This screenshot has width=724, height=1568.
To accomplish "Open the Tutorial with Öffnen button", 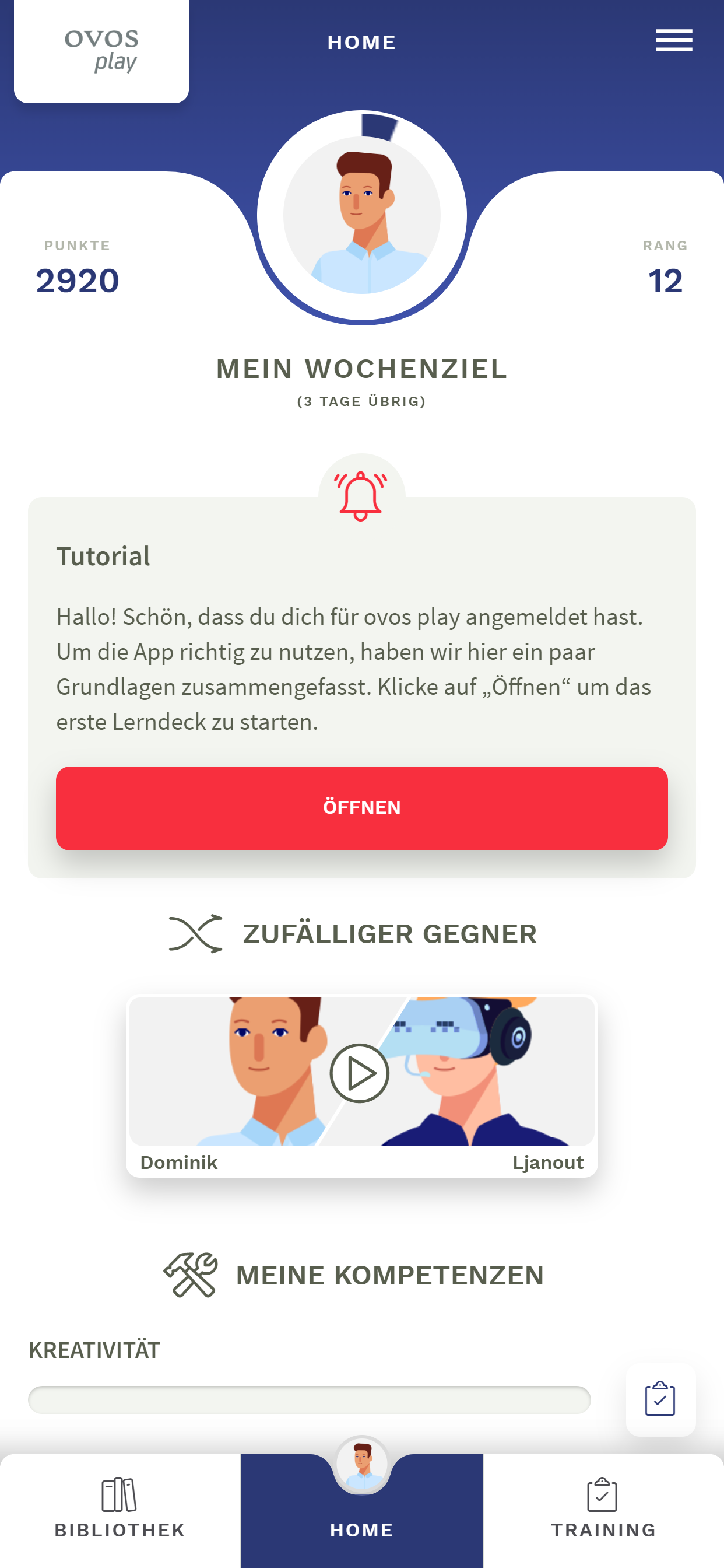I will 361,808.
